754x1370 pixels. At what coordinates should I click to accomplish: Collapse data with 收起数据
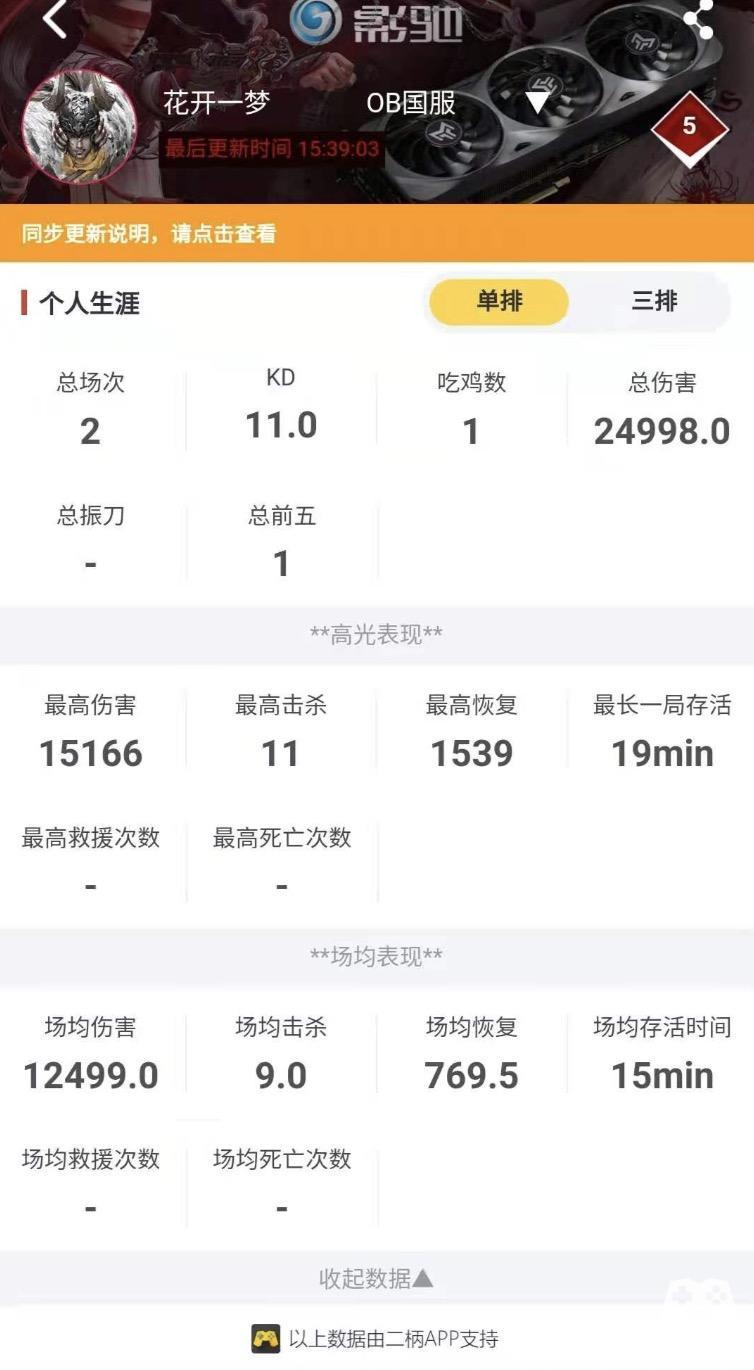pos(376,1278)
